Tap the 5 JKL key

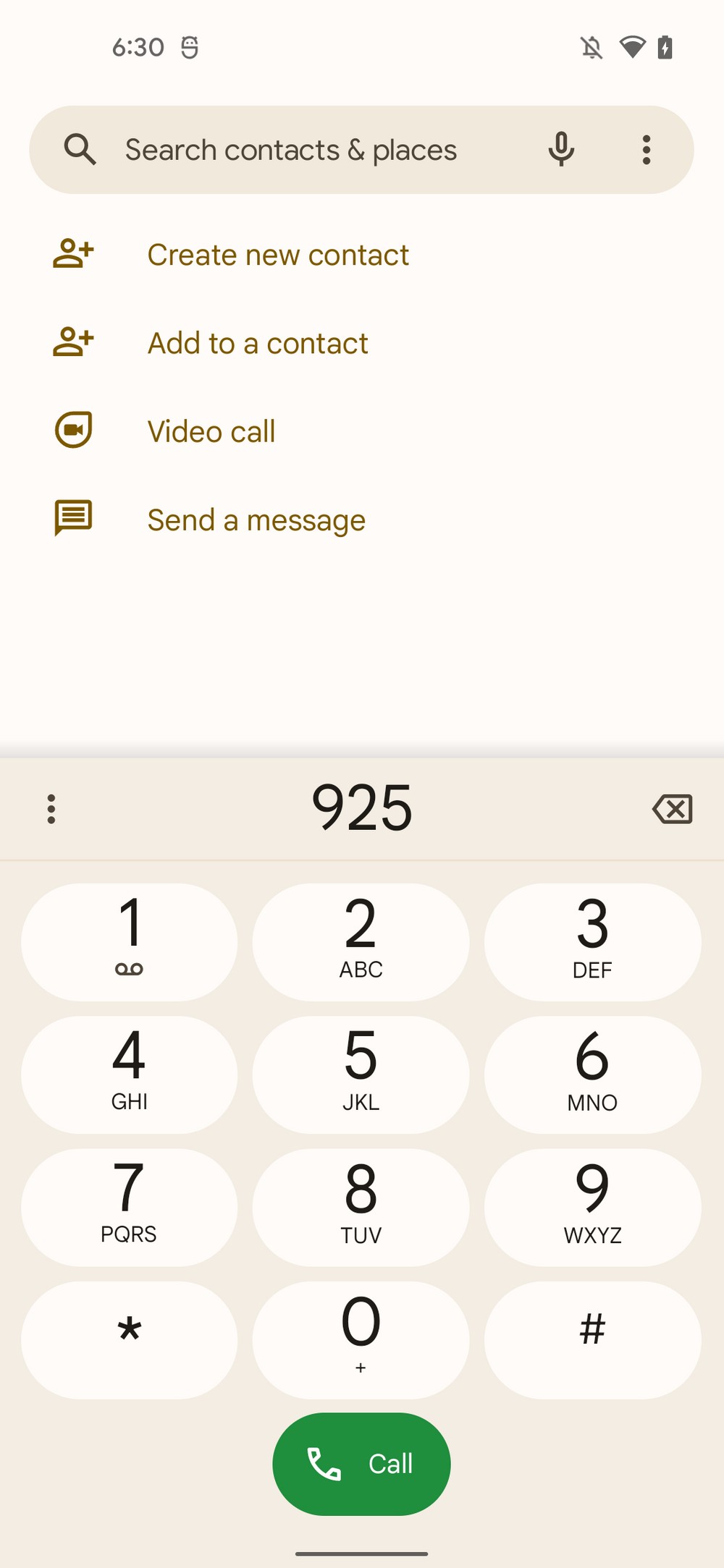tap(361, 1075)
